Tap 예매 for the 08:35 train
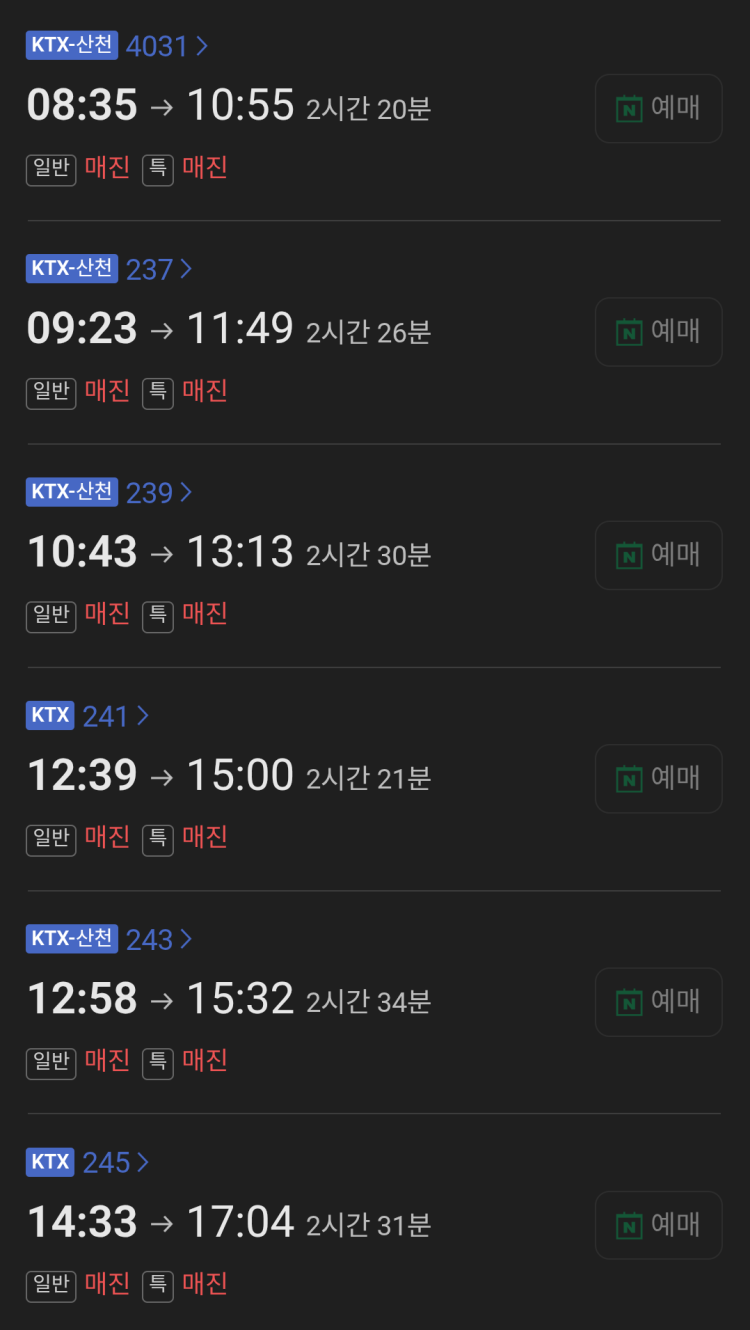The image size is (750, 1330). 658,108
